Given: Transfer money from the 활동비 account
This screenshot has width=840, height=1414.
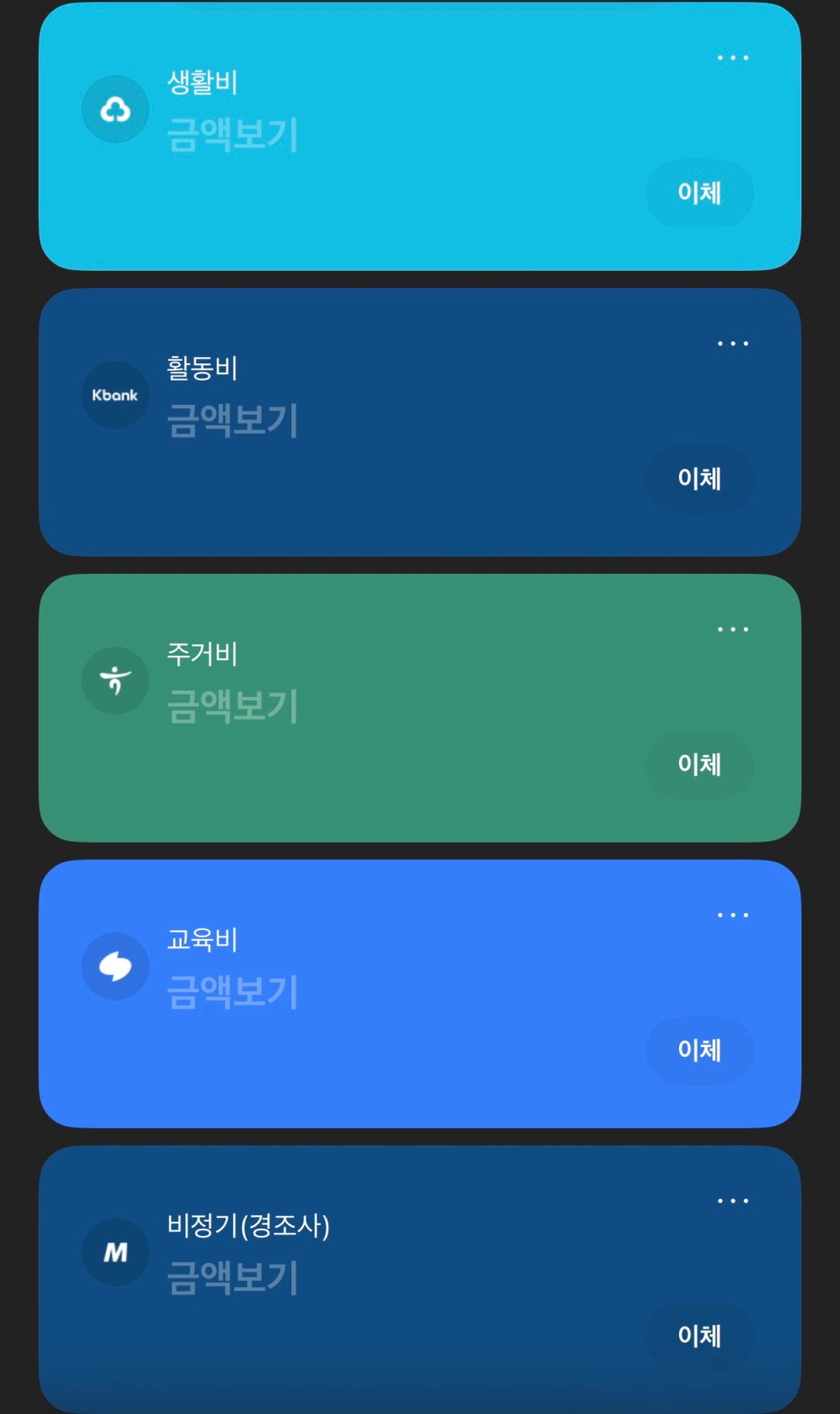Looking at the screenshot, I should point(699,479).
